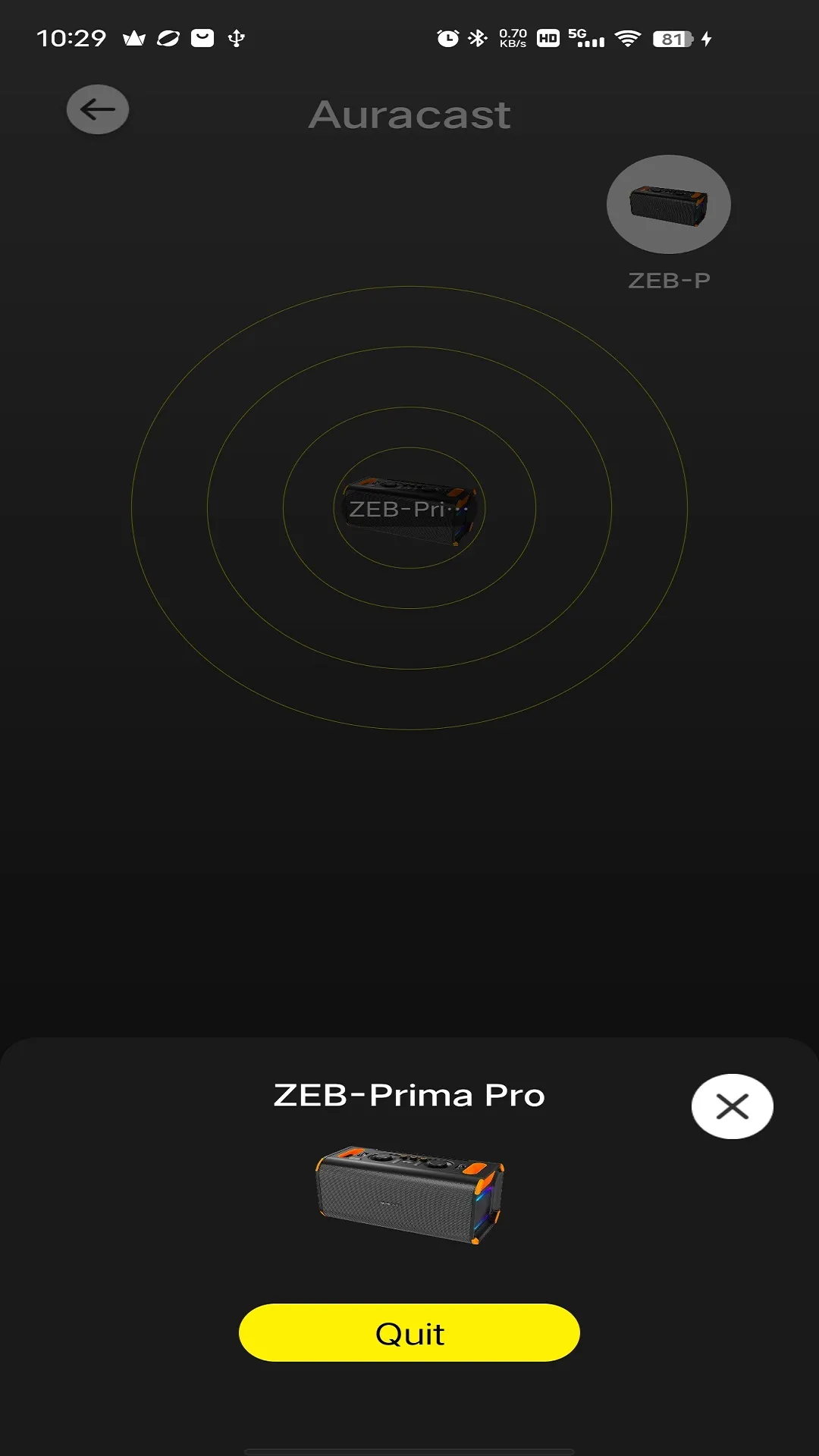Tap the data speed indicator showing 0.70 KB/s
Viewport: 819px width, 1456px height.
(513, 38)
